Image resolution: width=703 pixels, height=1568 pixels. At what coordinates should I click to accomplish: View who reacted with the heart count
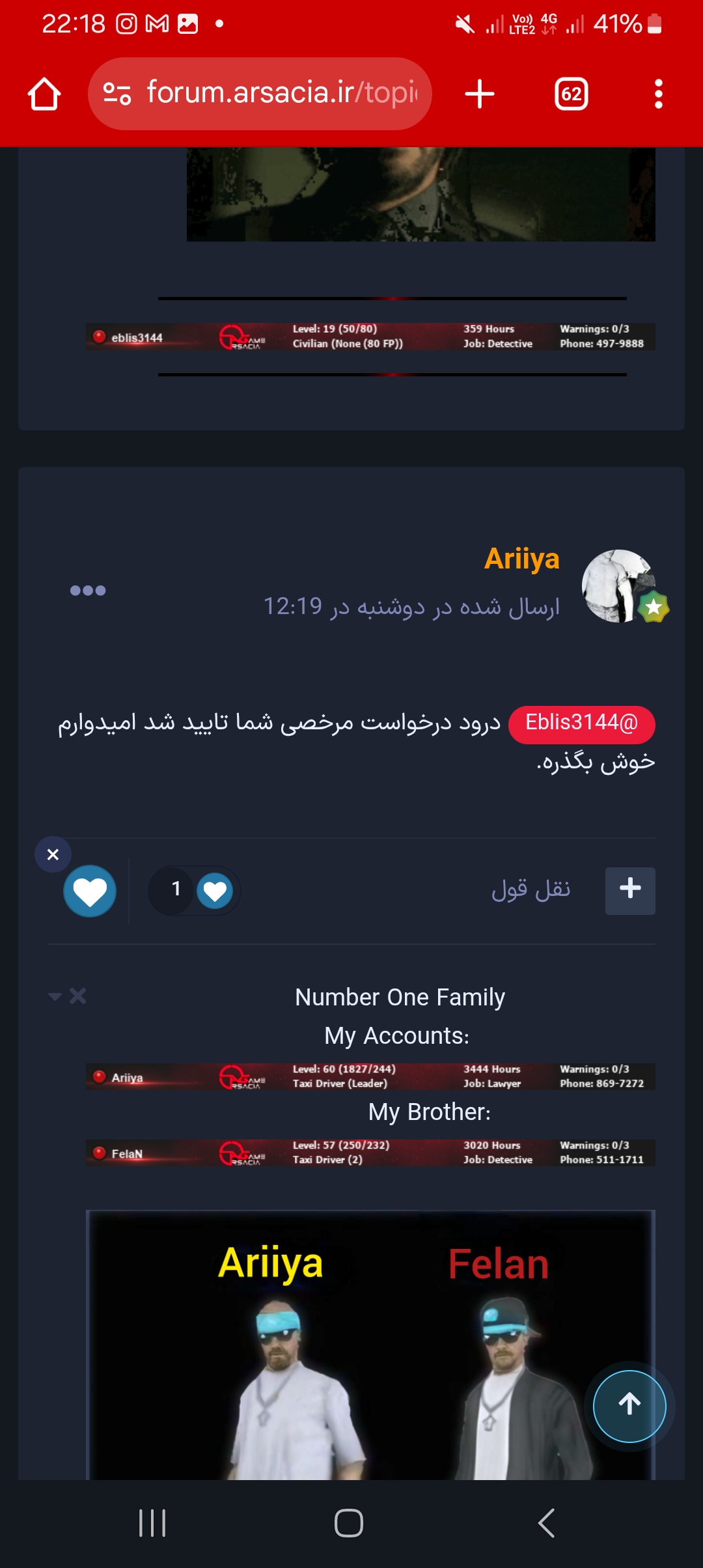tap(195, 890)
